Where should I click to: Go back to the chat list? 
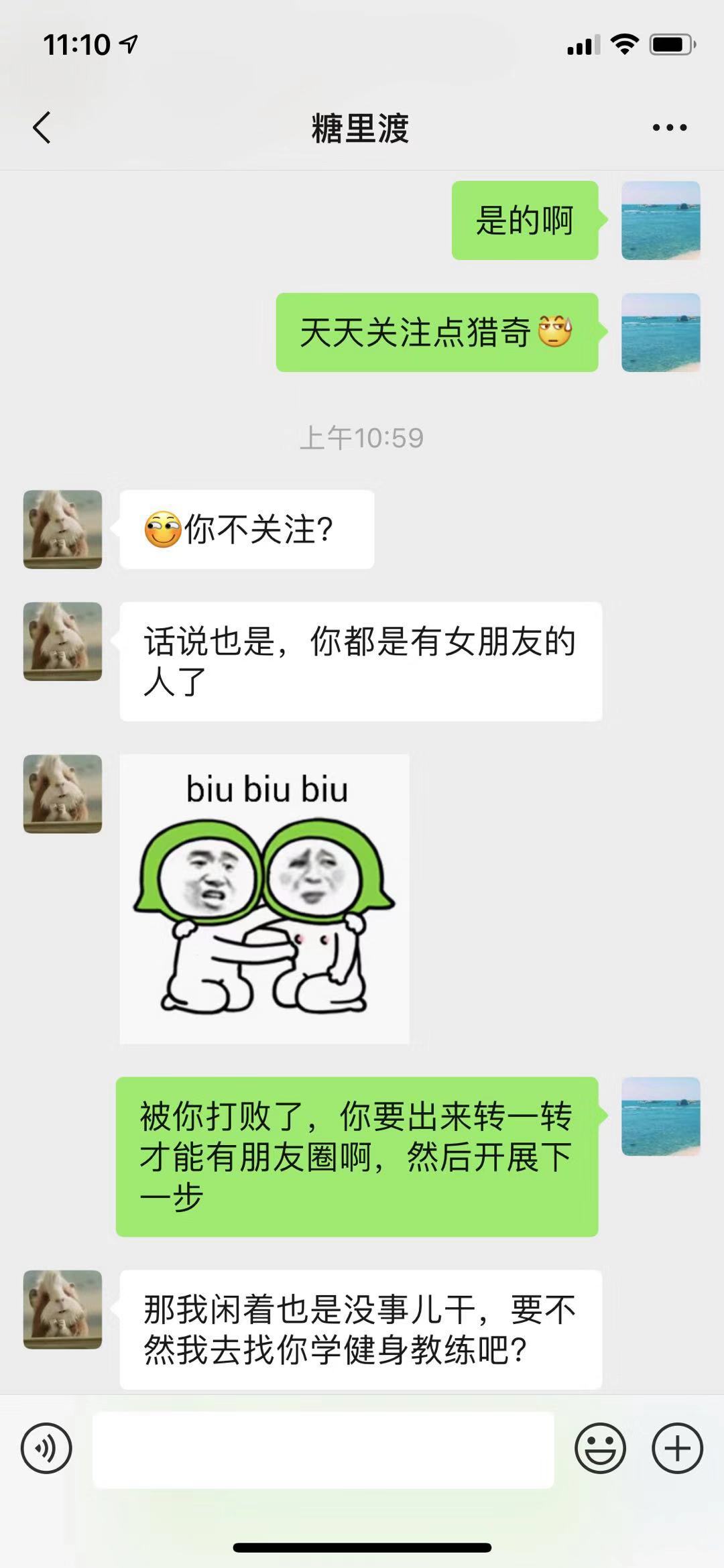tap(42, 127)
